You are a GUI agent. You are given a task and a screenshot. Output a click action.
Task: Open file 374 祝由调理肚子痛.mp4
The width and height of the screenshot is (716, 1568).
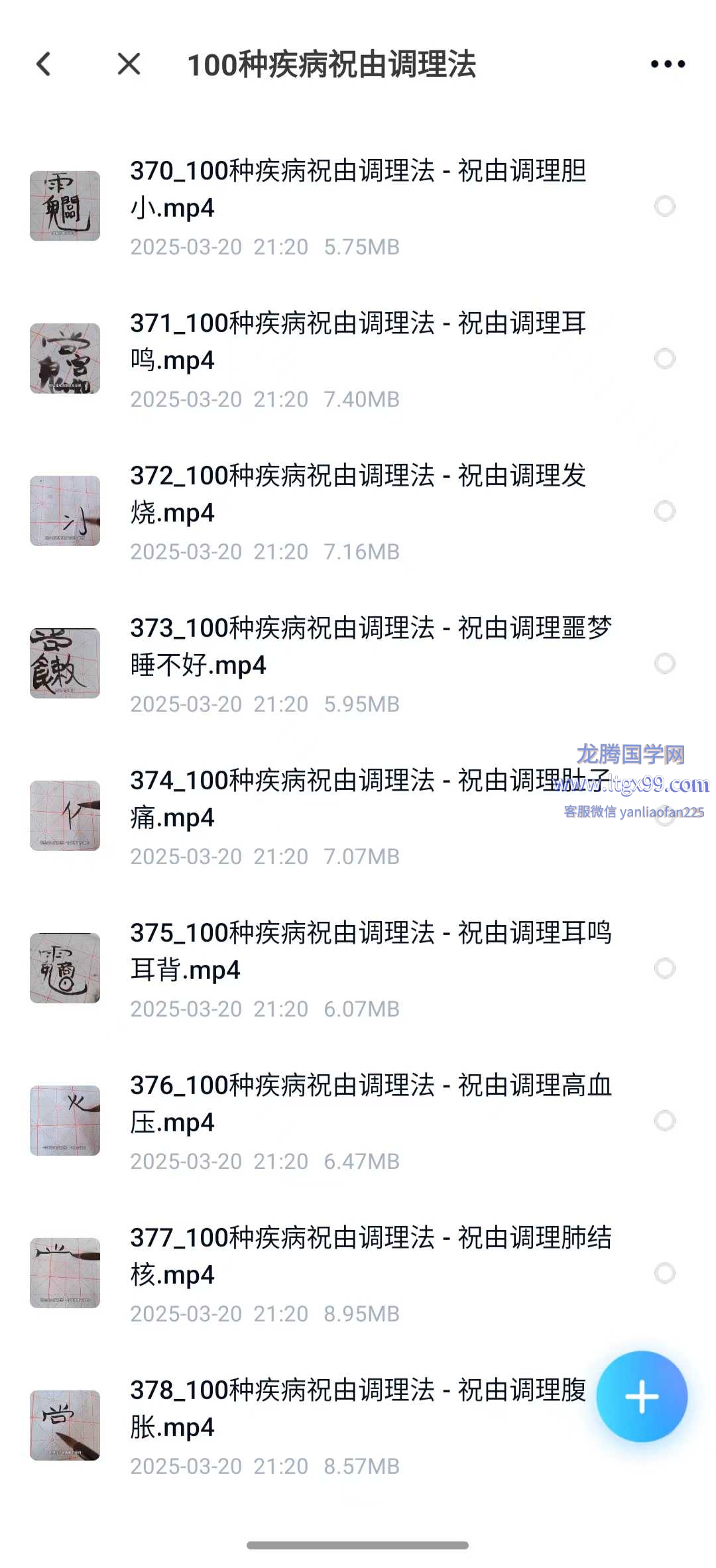click(331, 799)
